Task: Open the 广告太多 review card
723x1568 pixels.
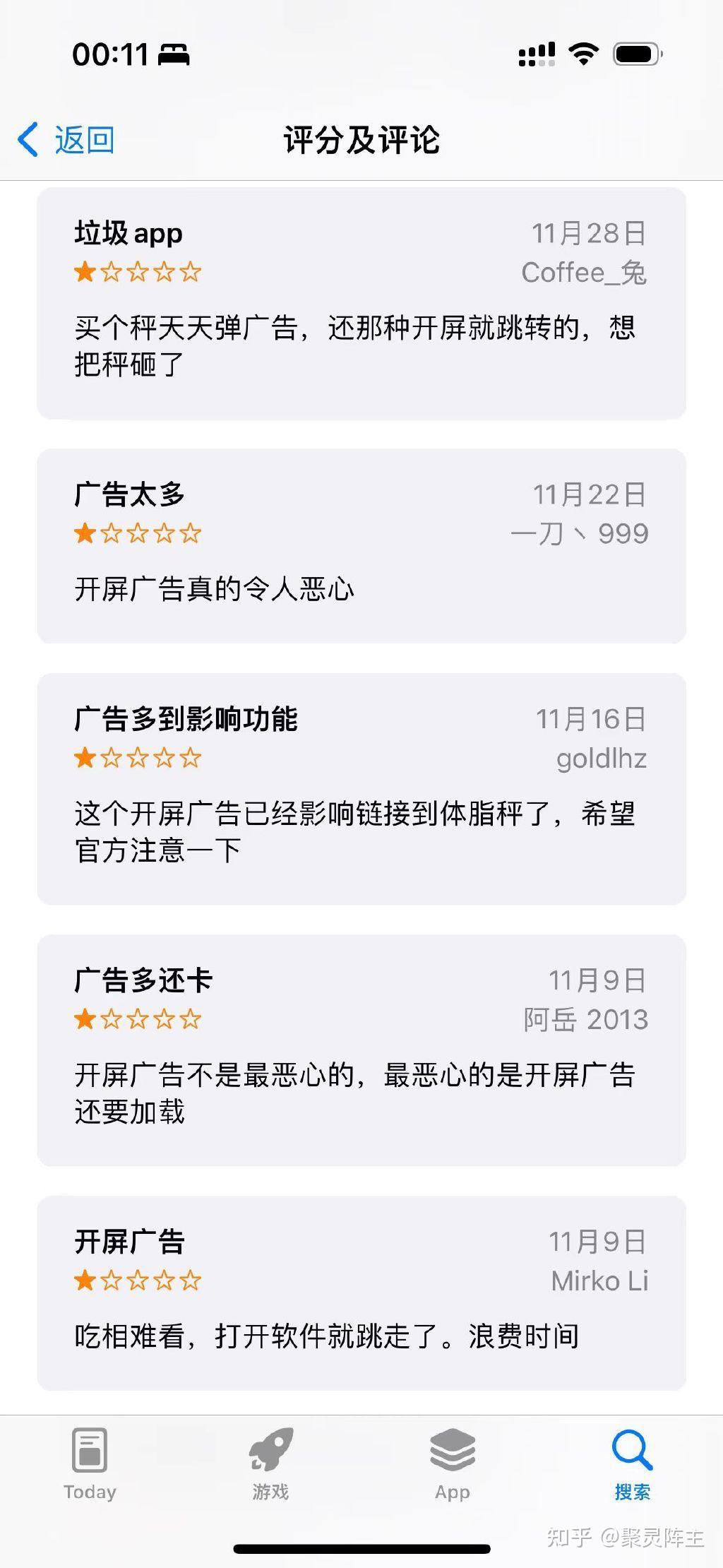Action: click(x=361, y=546)
